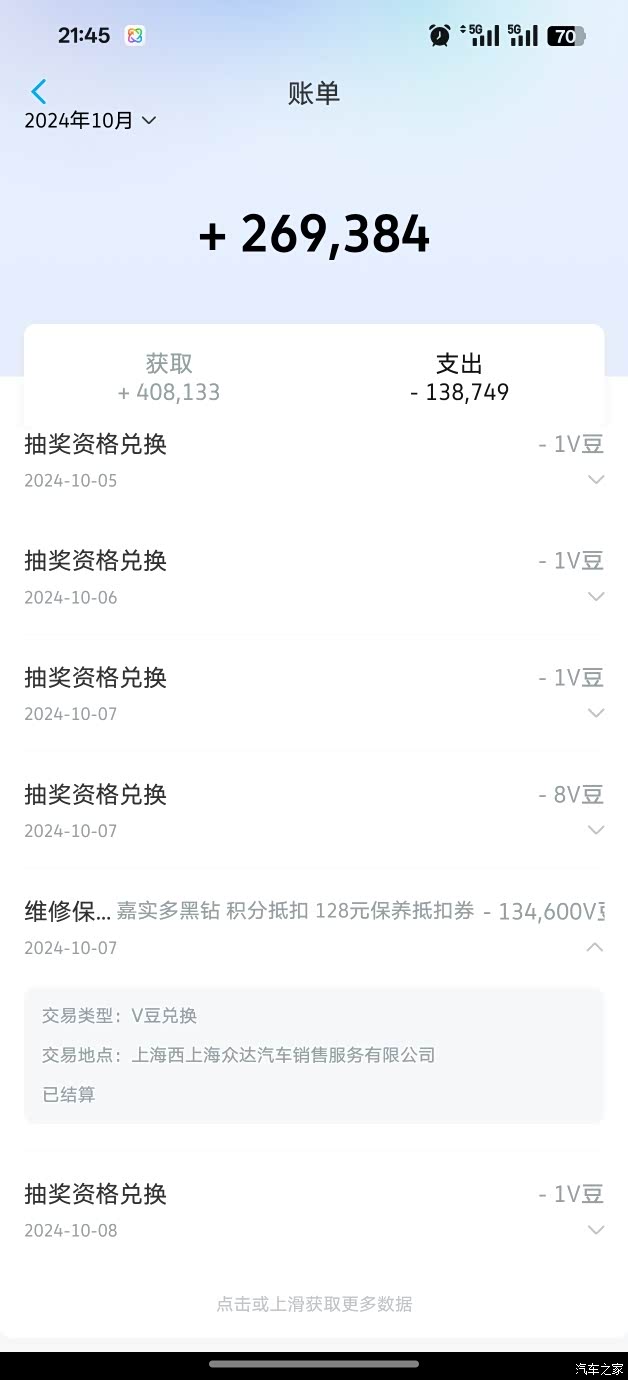Viewport: 628px width, 1380px height.
Task: Expand the 2024-10-08 抽奖资格兑换 entry
Action: pyautogui.click(x=596, y=1230)
